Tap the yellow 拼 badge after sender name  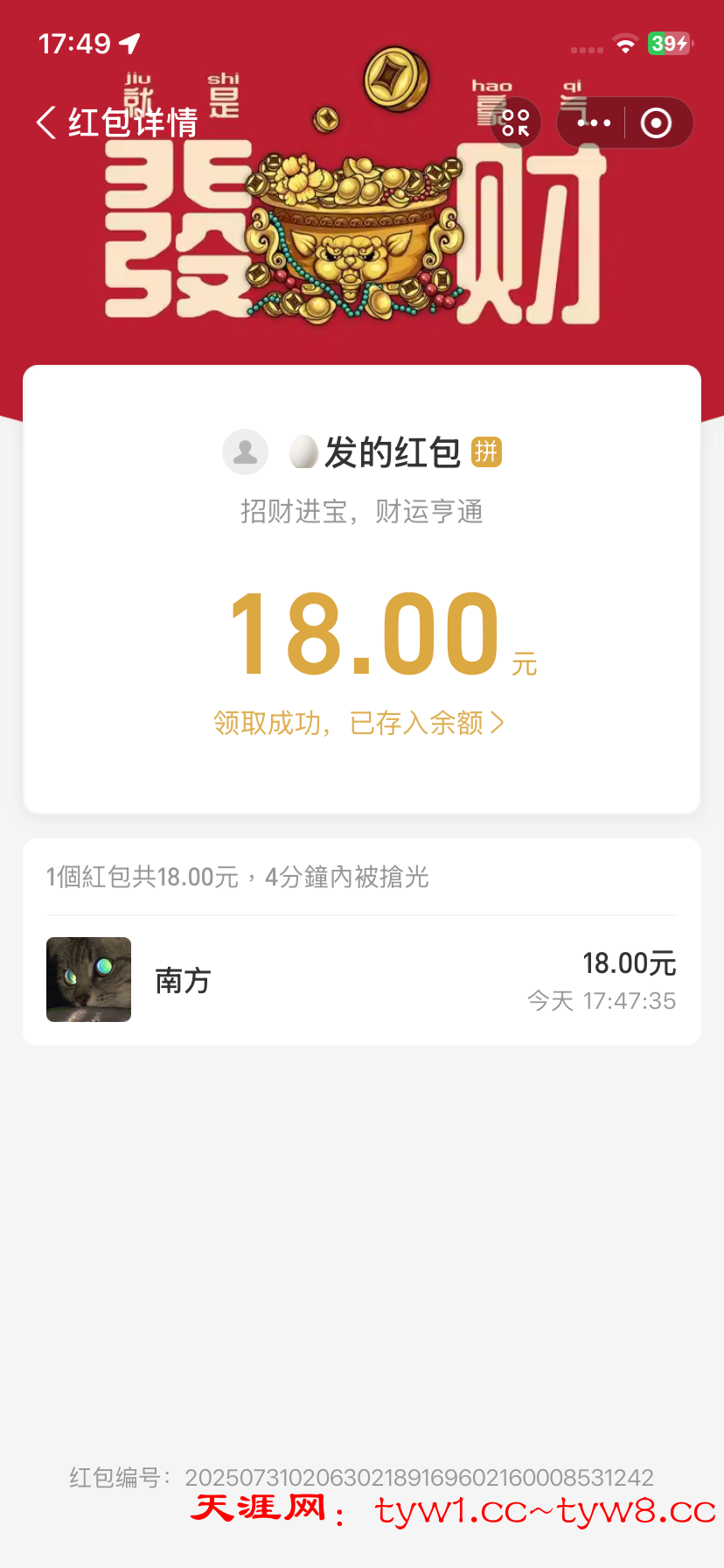click(488, 452)
